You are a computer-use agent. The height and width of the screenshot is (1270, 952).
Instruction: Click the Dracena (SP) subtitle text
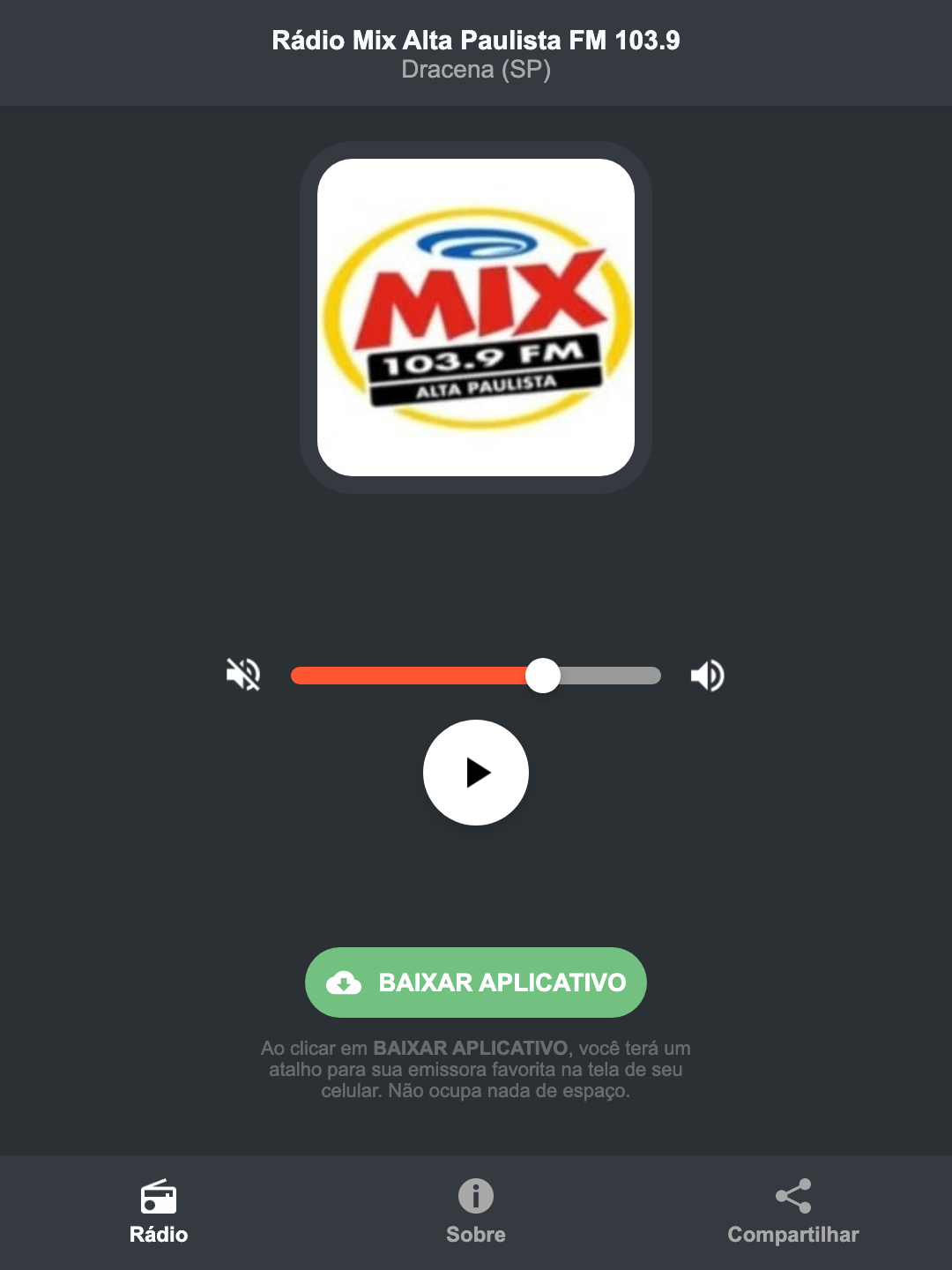tap(475, 71)
